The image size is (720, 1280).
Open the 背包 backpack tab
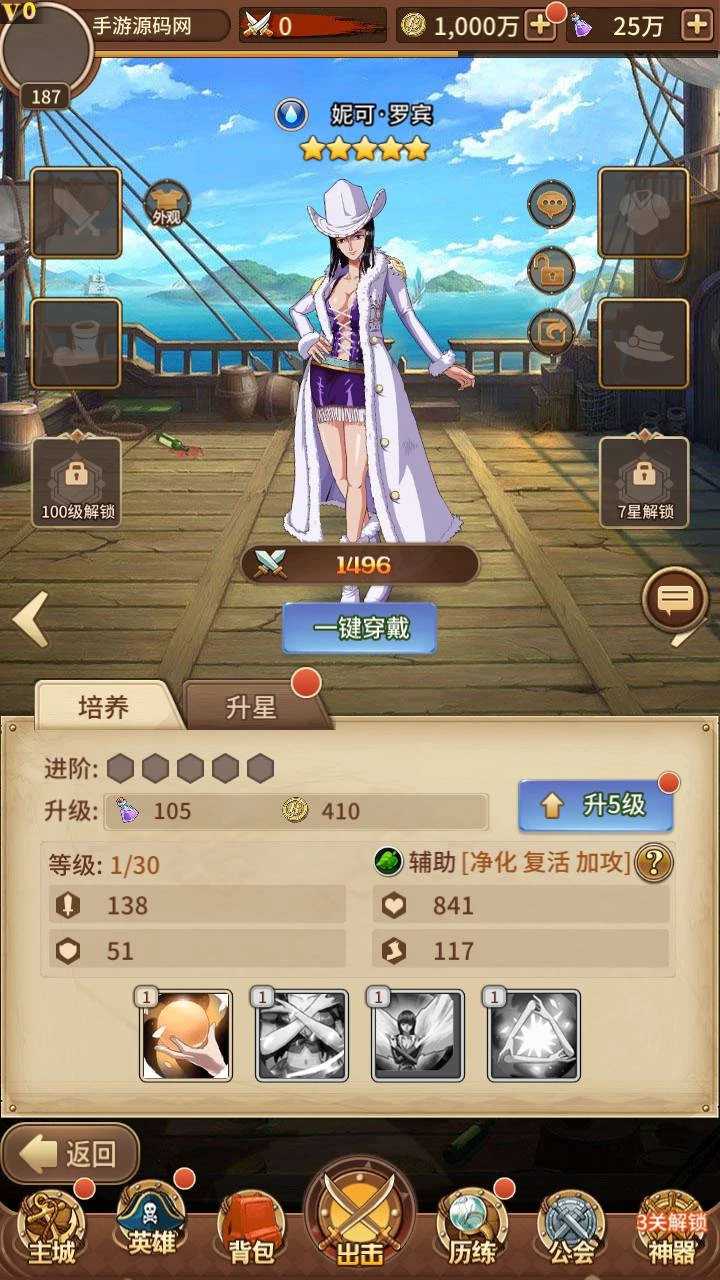(250, 1230)
